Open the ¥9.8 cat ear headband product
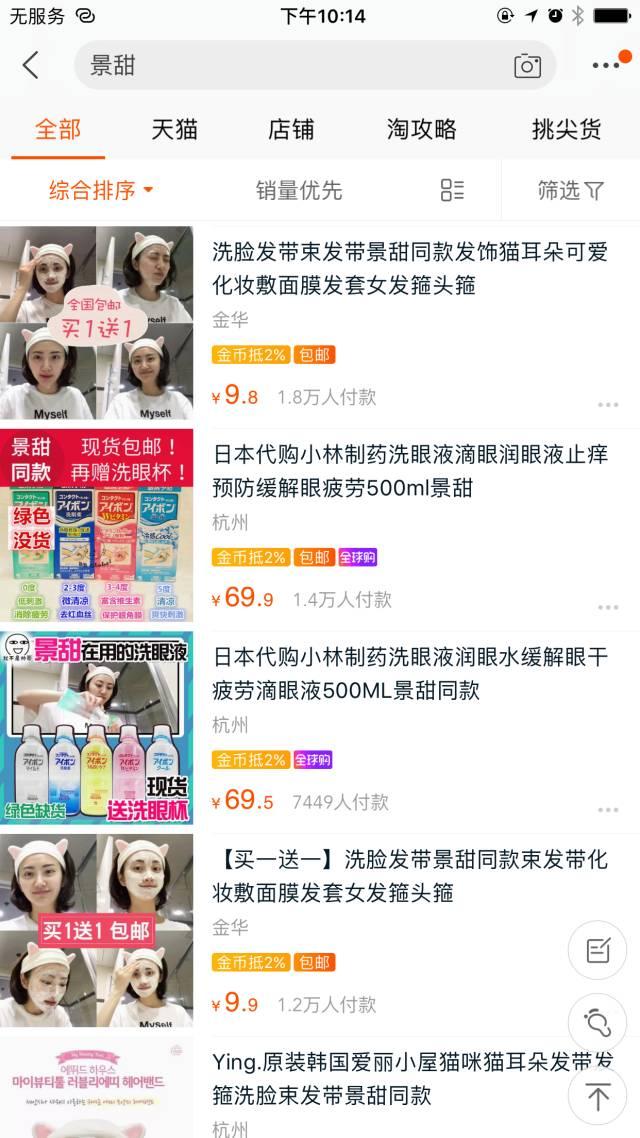Viewport: 640px width, 1138px height. pyautogui.click(x=320, y=323)
